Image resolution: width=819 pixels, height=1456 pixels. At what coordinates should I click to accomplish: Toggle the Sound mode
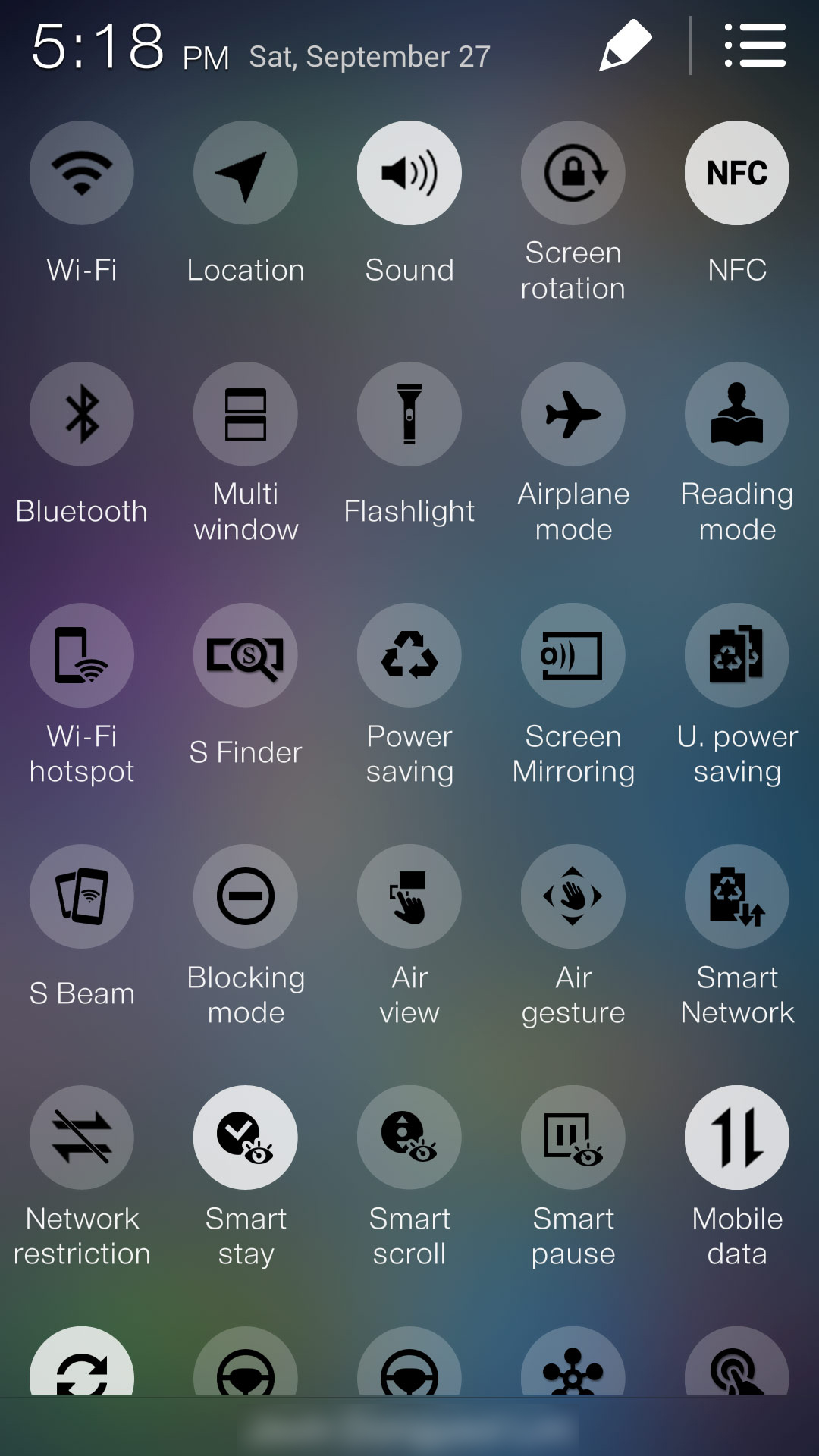409,173
